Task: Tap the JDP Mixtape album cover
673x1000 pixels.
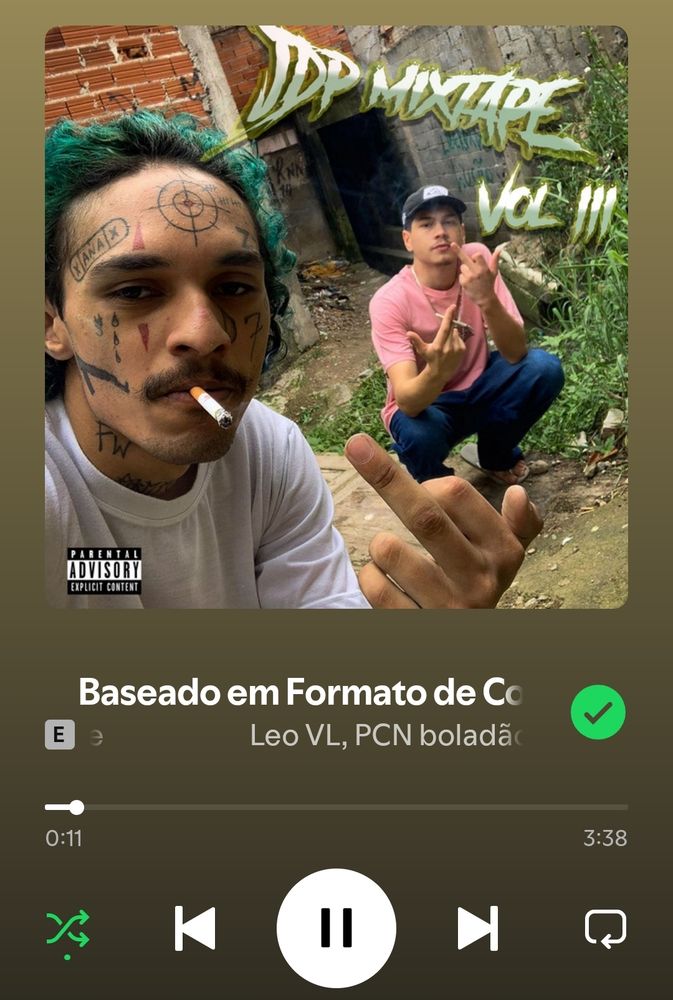Action: pyautogui.click(x=336, y=317)
